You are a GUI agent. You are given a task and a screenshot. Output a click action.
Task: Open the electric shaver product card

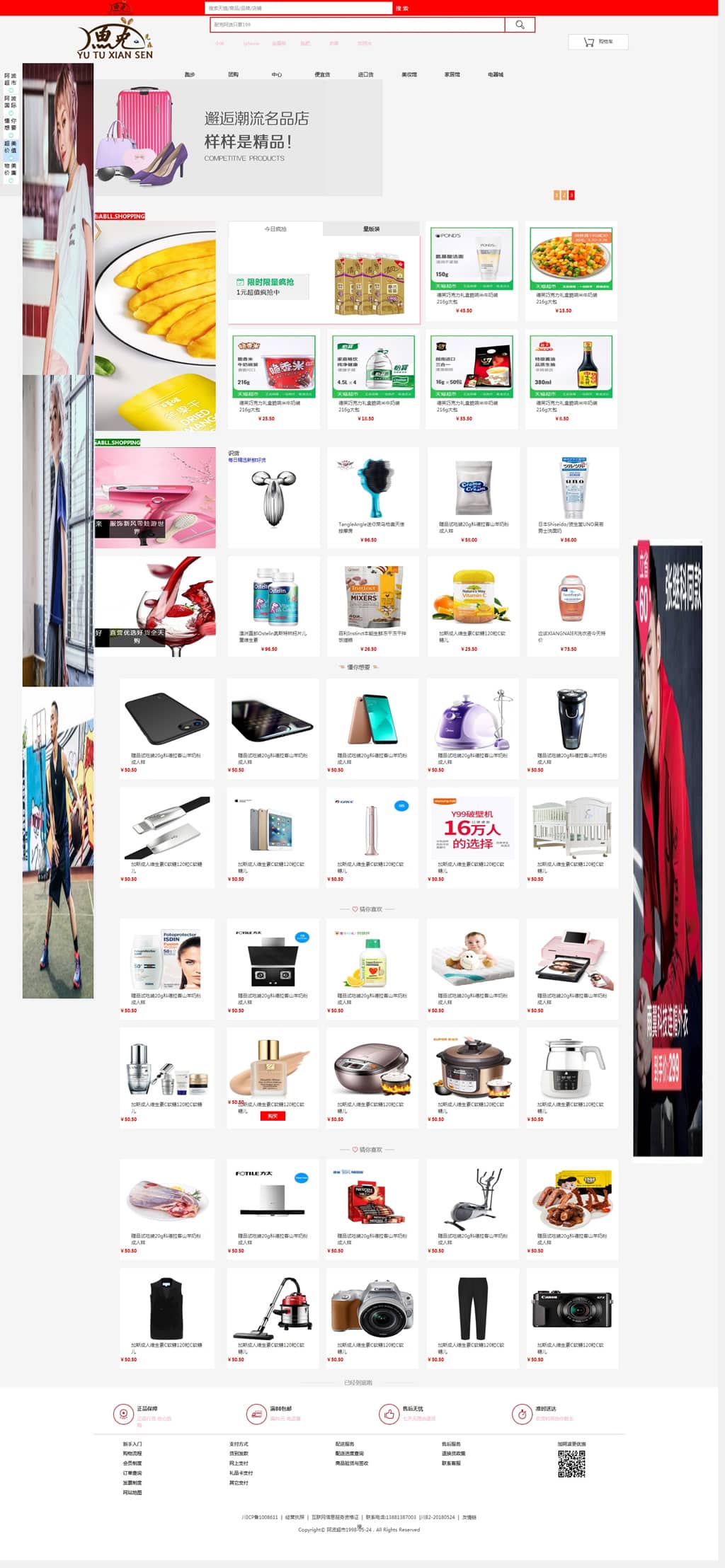[571, 728]
